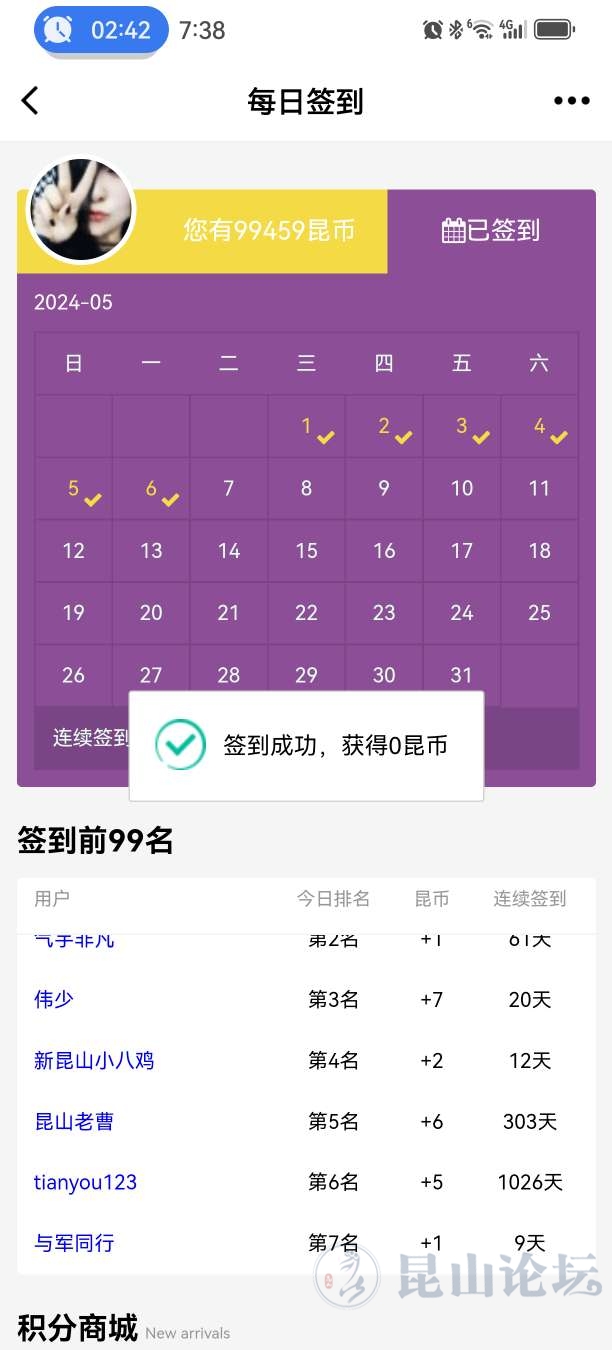Open user 新昆山小八鸡's profile
Viewport: 612px width, 1350px height.
pos(94,1060)
